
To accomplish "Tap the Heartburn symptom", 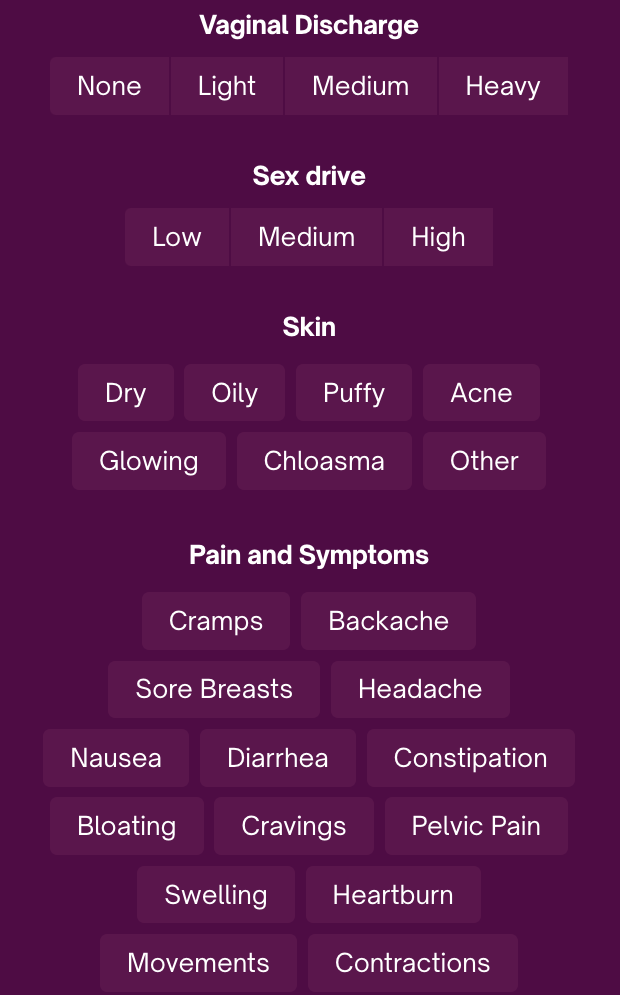I will point(393,895).
